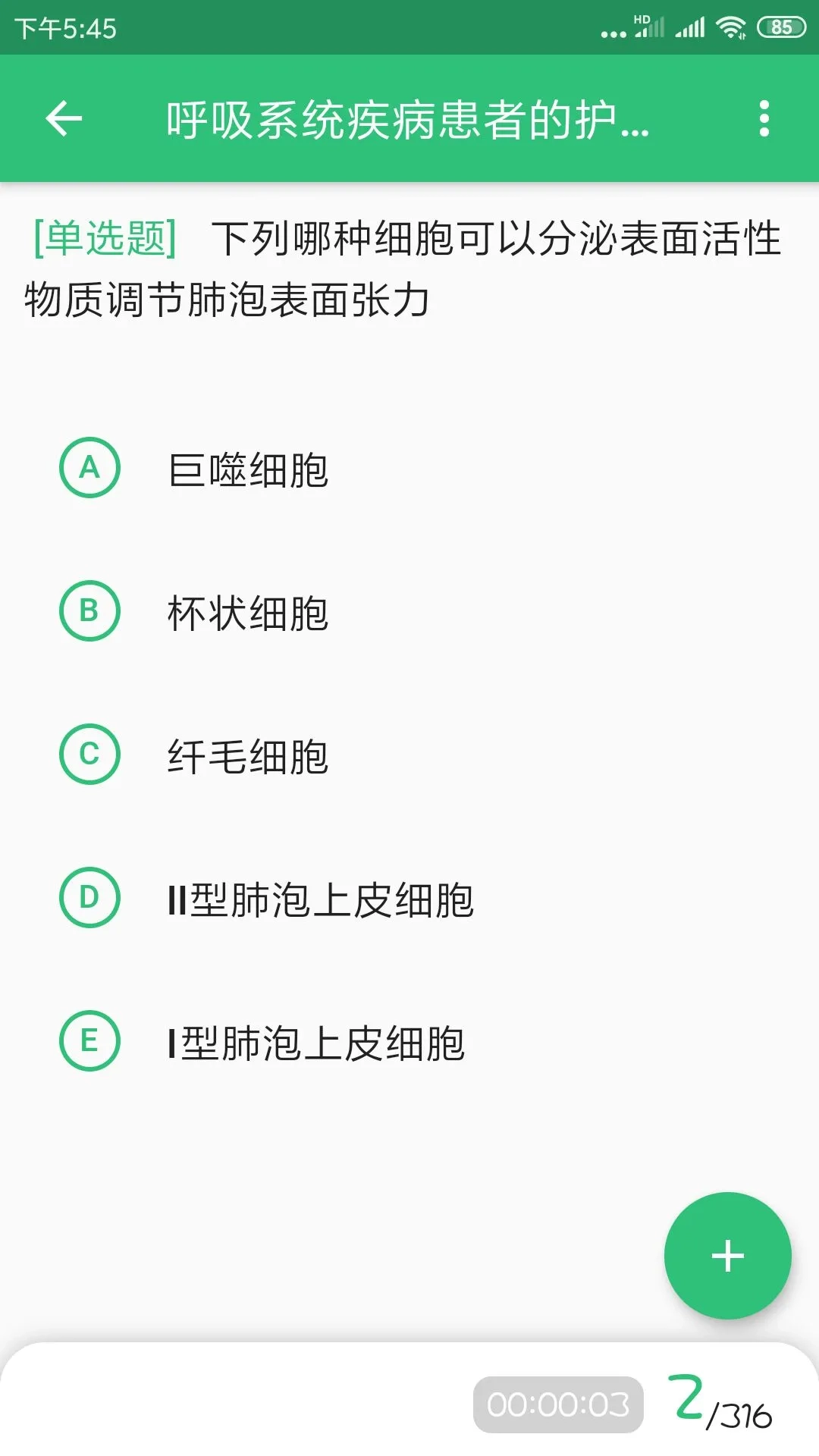The width and height of the screenshot is (819, 1456).
Task: Tap the green plus floating button
Action: point(726,1257)
